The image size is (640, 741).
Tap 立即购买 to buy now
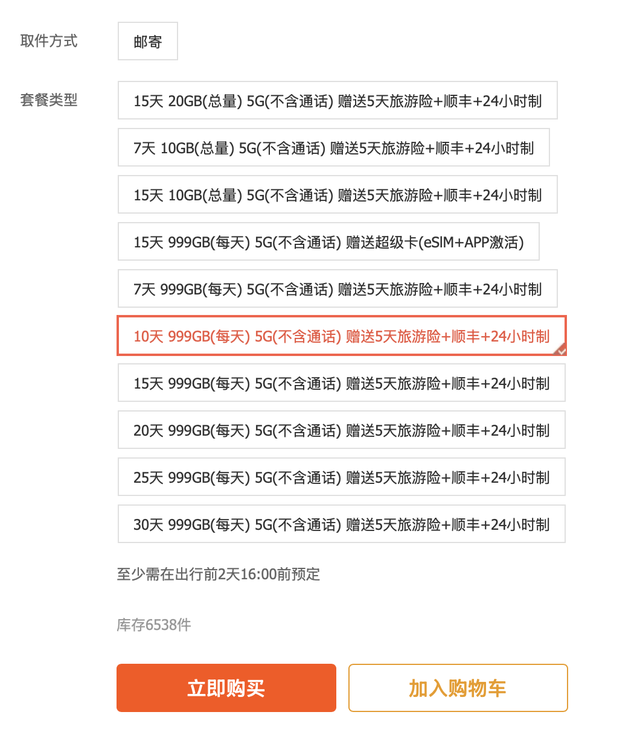(226, 688)
